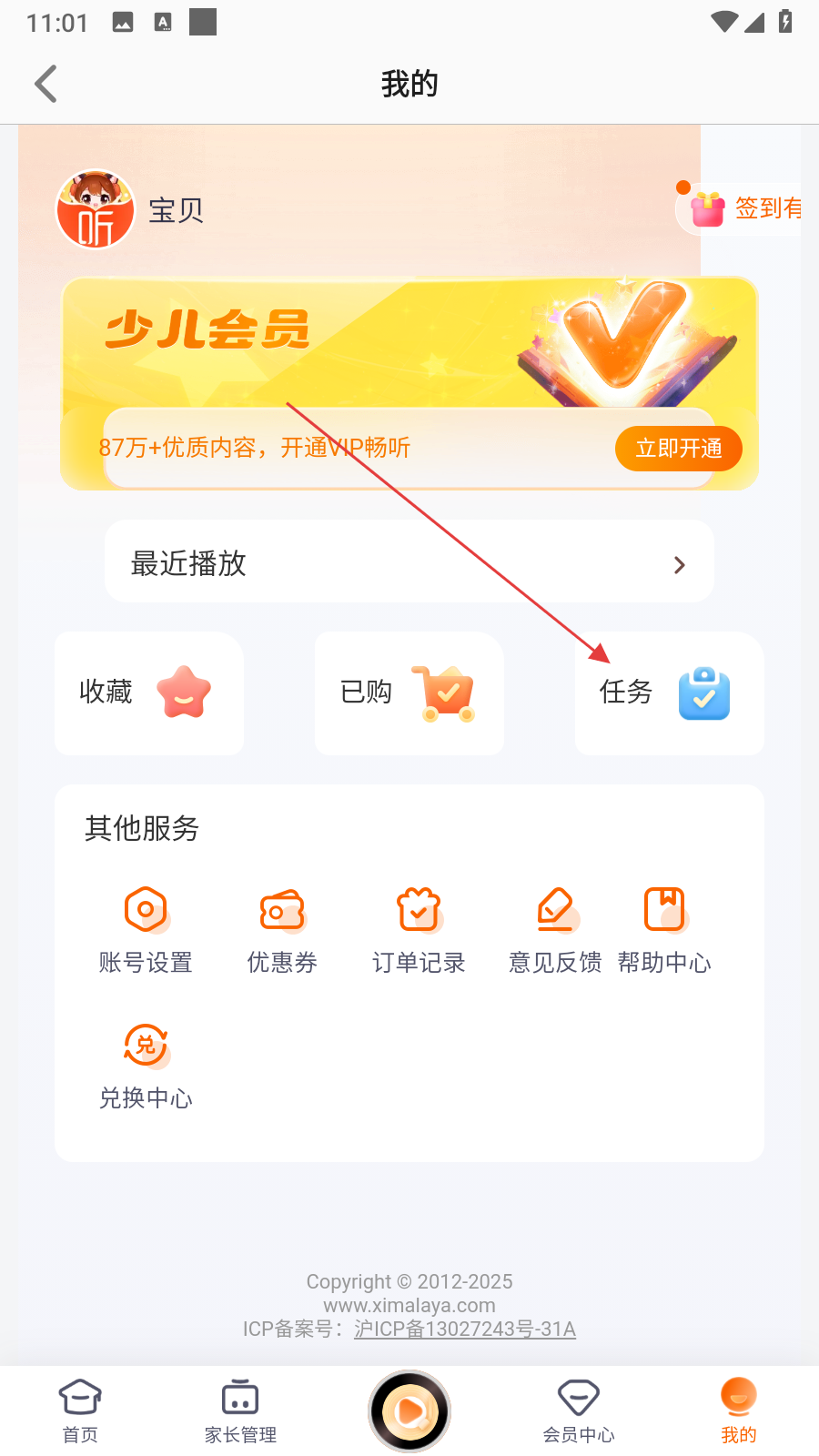
Task: Open 最近播放 recent plays
Action: click(x=409, y=562)
